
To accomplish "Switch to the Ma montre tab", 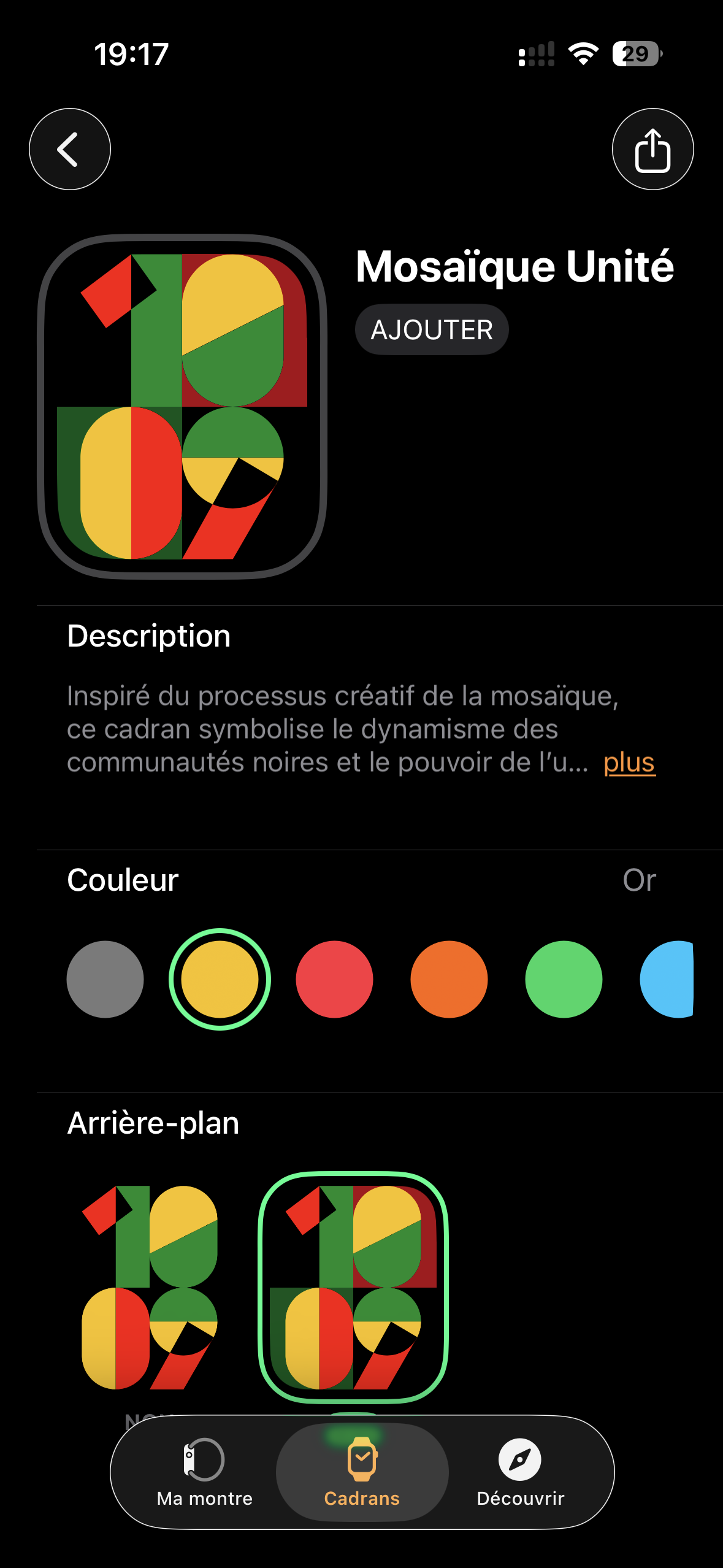I will pos(204,1472).
